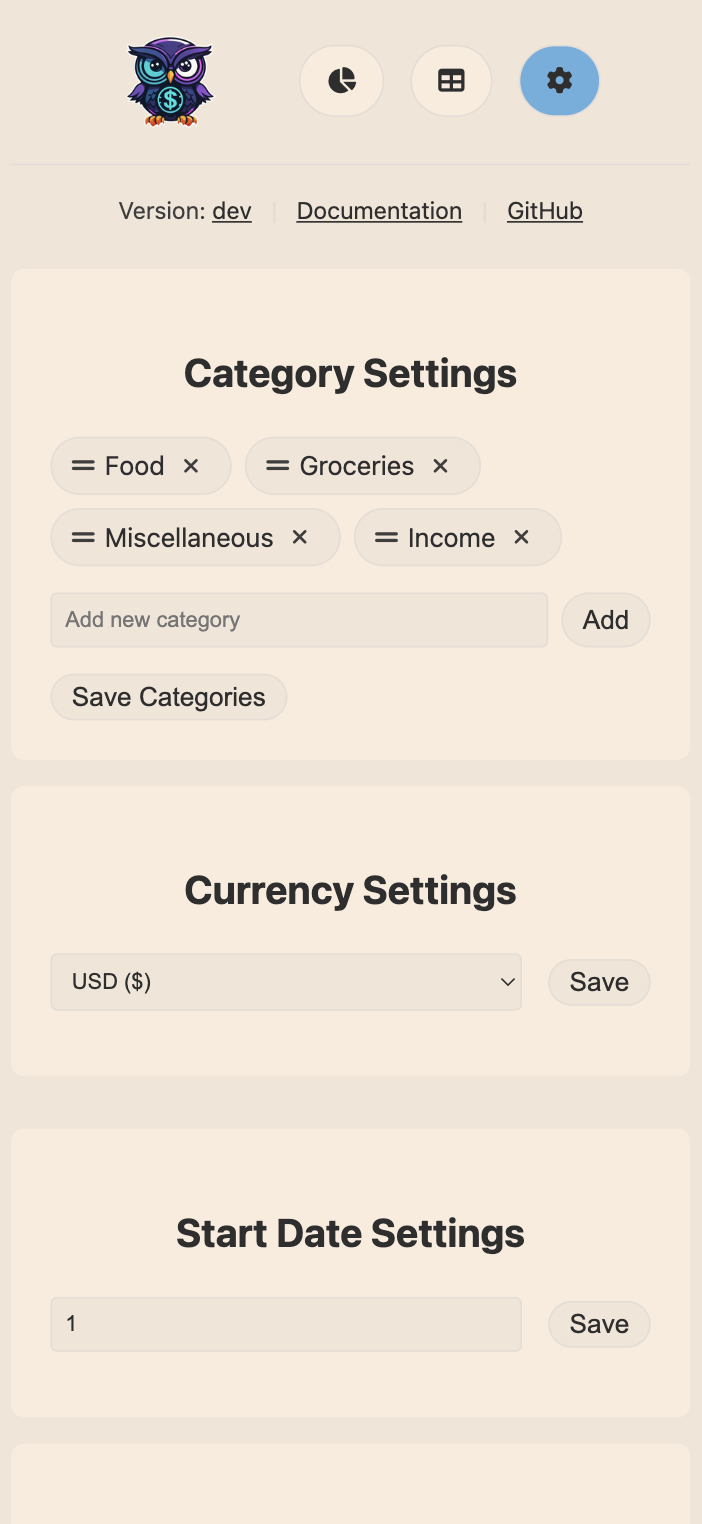This screenshot has width=702, height=1524.
Task: Visit the GitHub link
Action: tap(545, 211)
